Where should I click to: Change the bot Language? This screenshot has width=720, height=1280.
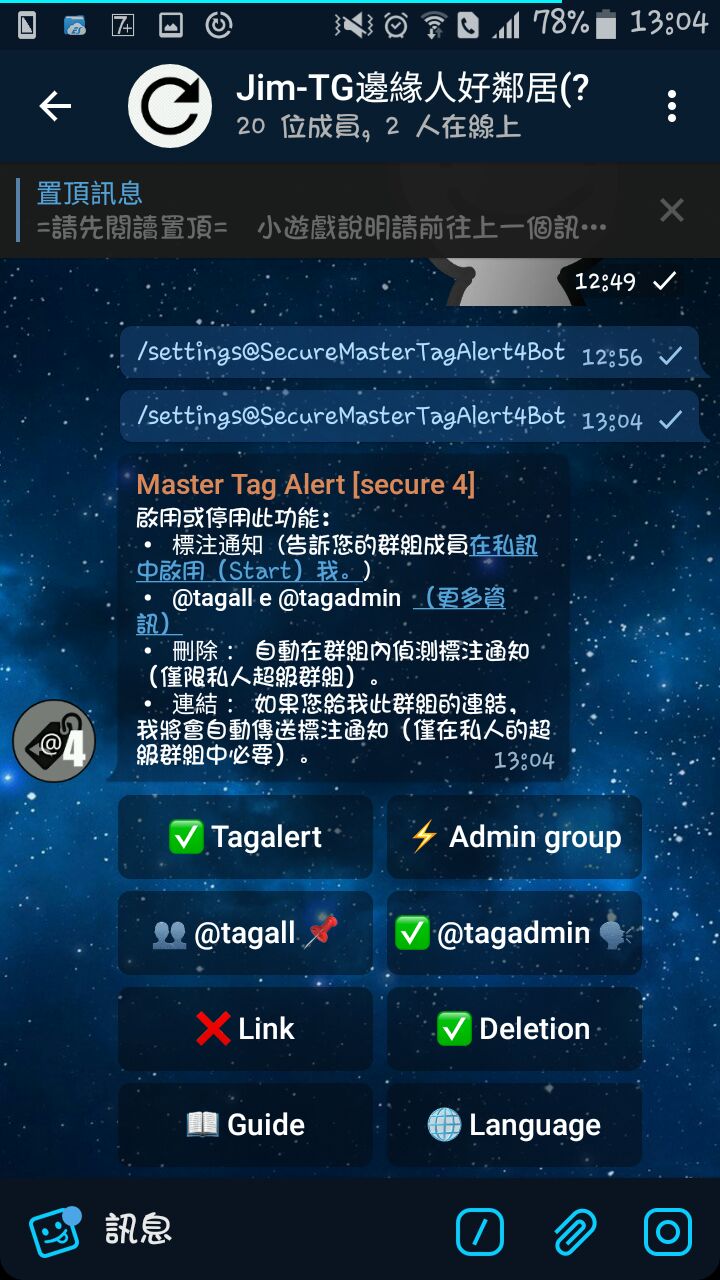(x=515, y=1125)
